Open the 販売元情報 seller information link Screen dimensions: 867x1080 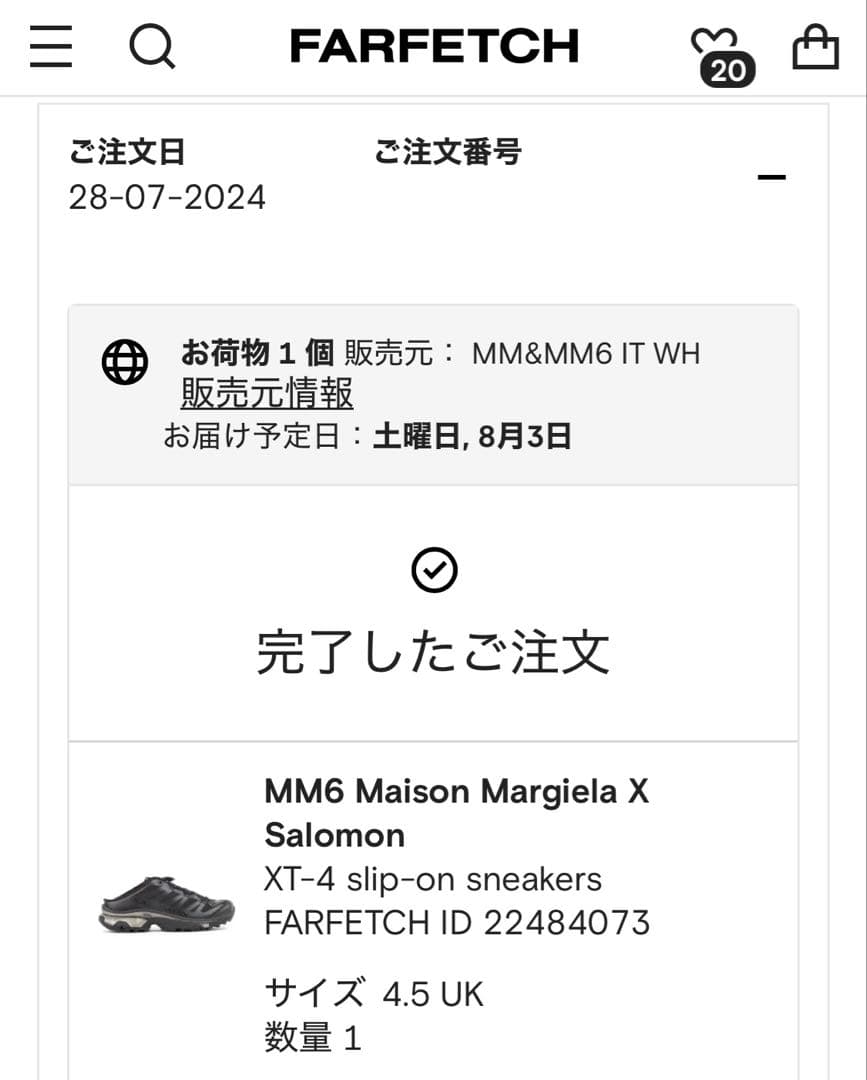point(266,394)
